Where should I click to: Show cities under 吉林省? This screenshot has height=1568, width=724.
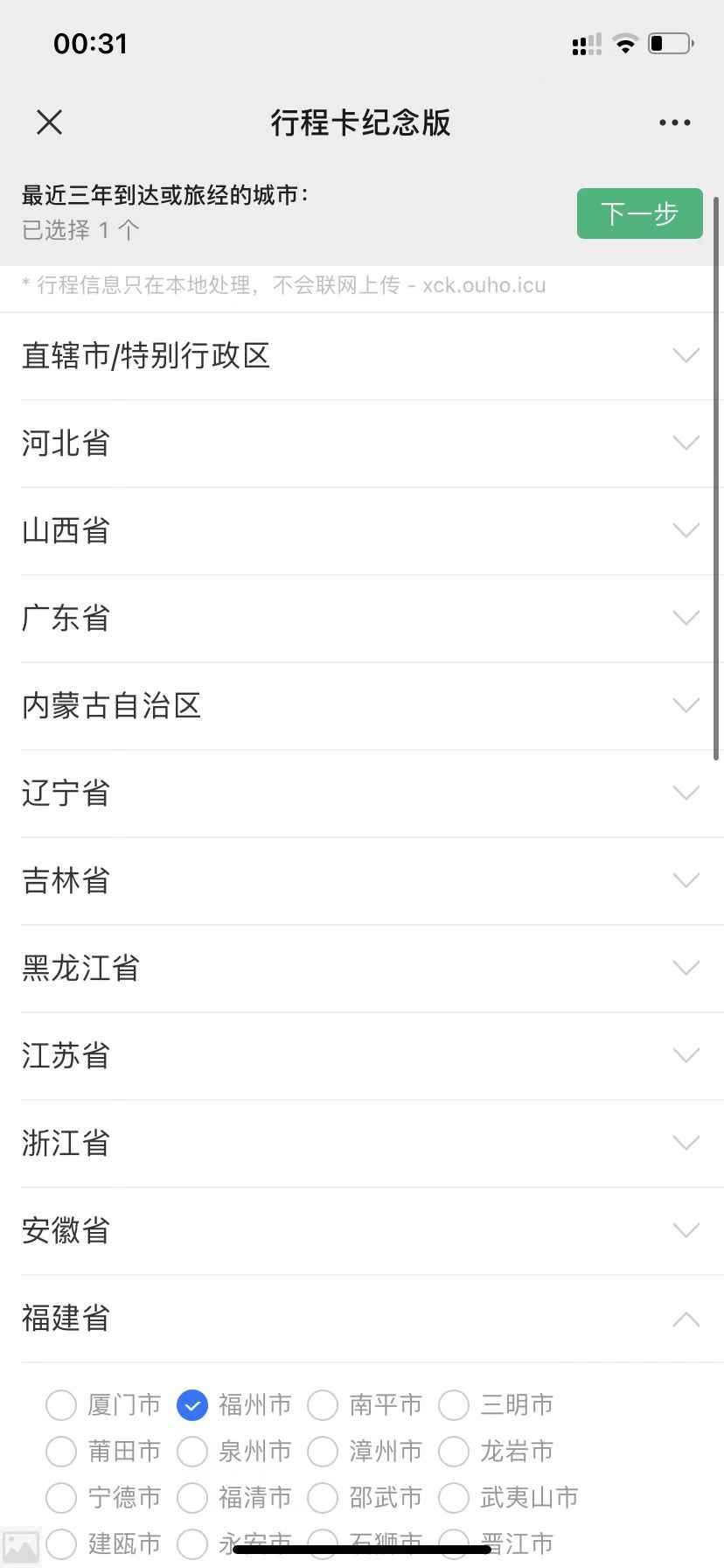(x=361, y=881)
